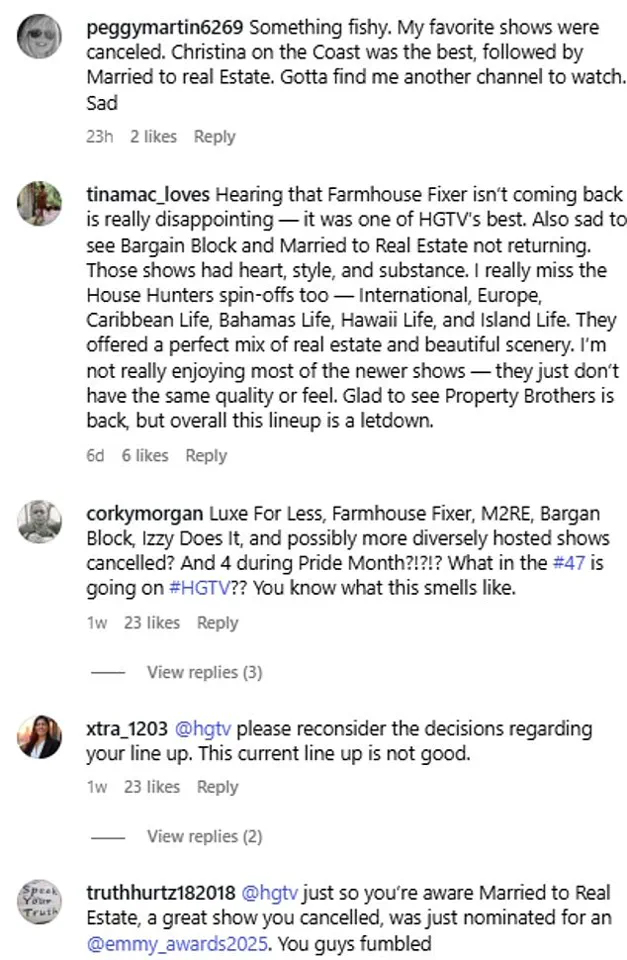Expand View replies (3) under corkymorgan
Image resolution: width=627 pixels, height=960 pixels.
[204, 672]
